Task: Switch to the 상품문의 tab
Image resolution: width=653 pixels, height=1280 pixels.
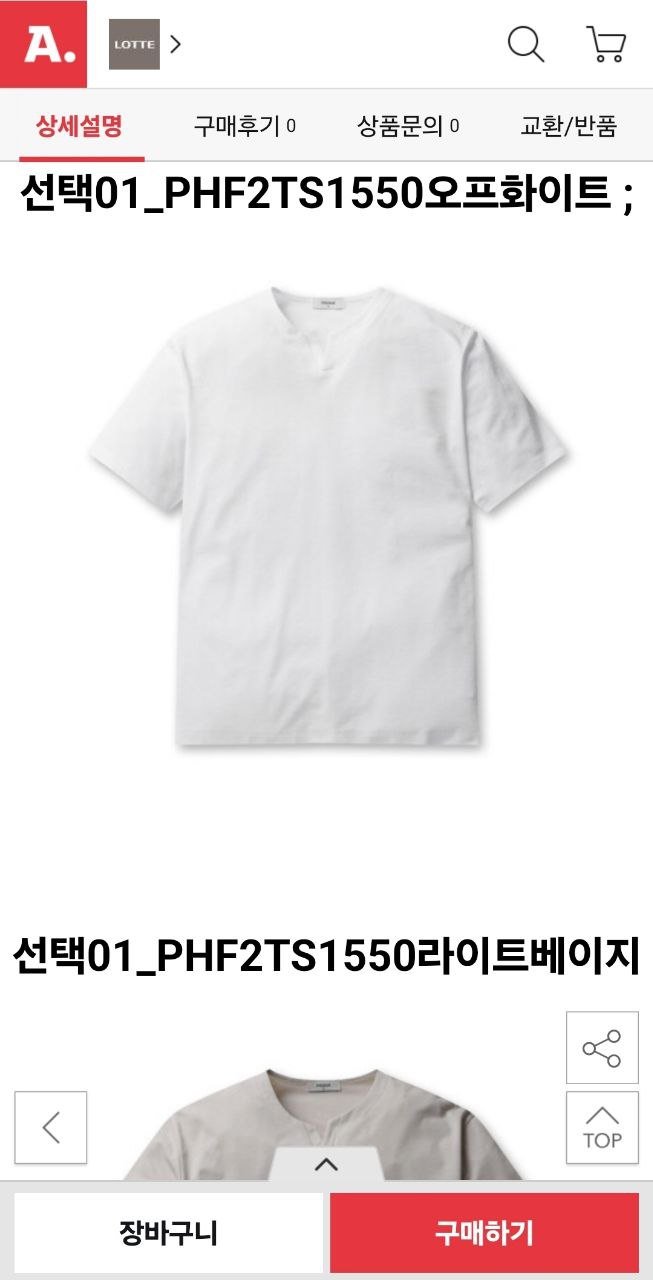Action: click(x=408, y=126)
